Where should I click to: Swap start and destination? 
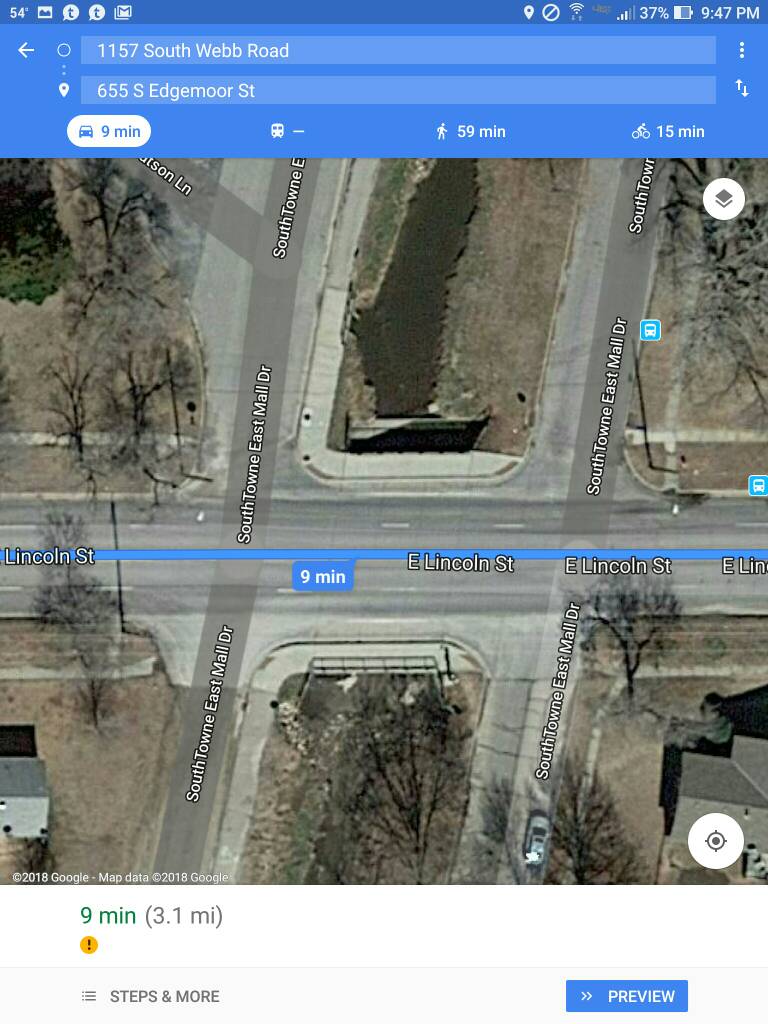tap(741, 89)
